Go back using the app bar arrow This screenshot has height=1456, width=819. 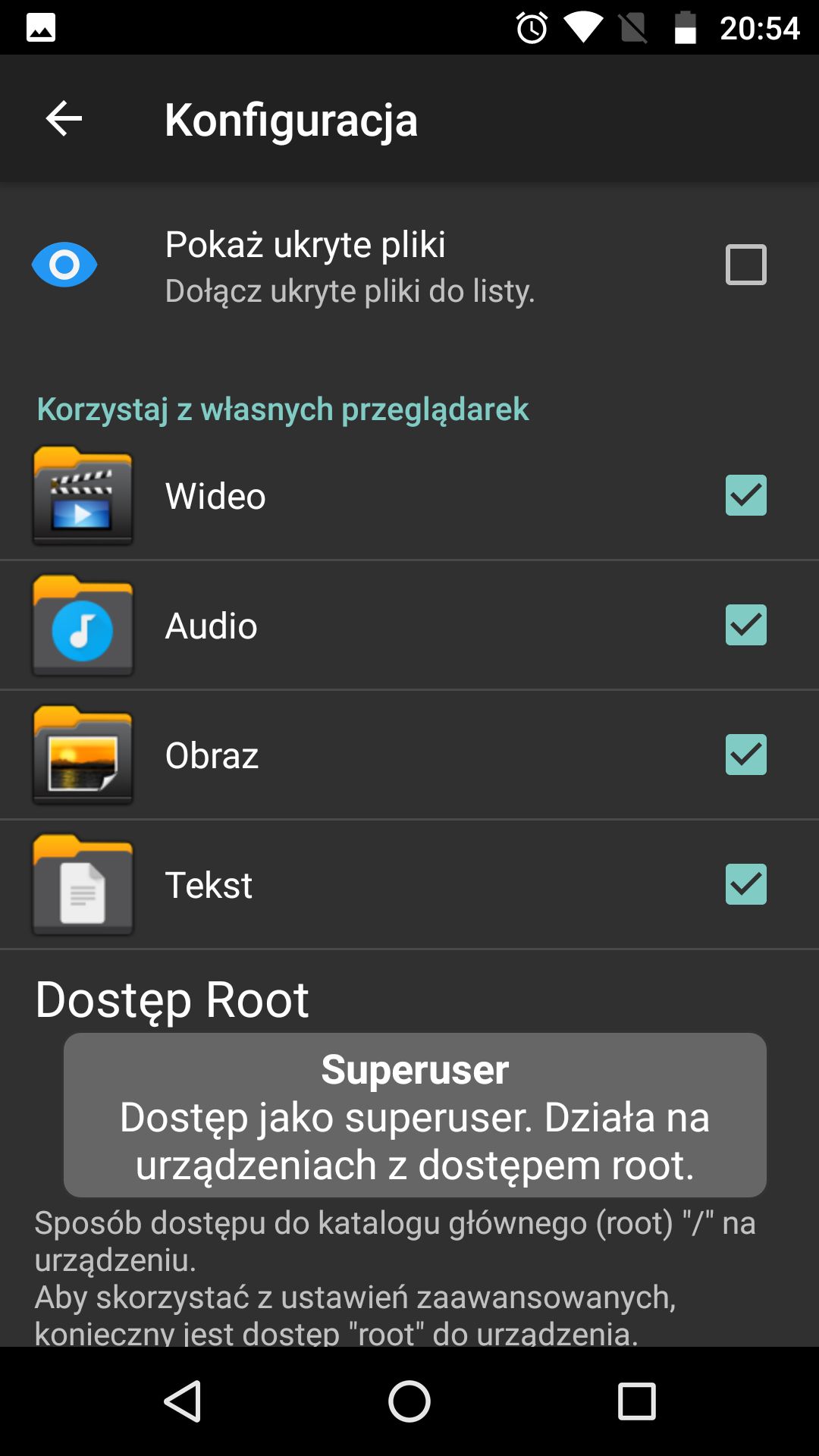(x=64, y=119)
